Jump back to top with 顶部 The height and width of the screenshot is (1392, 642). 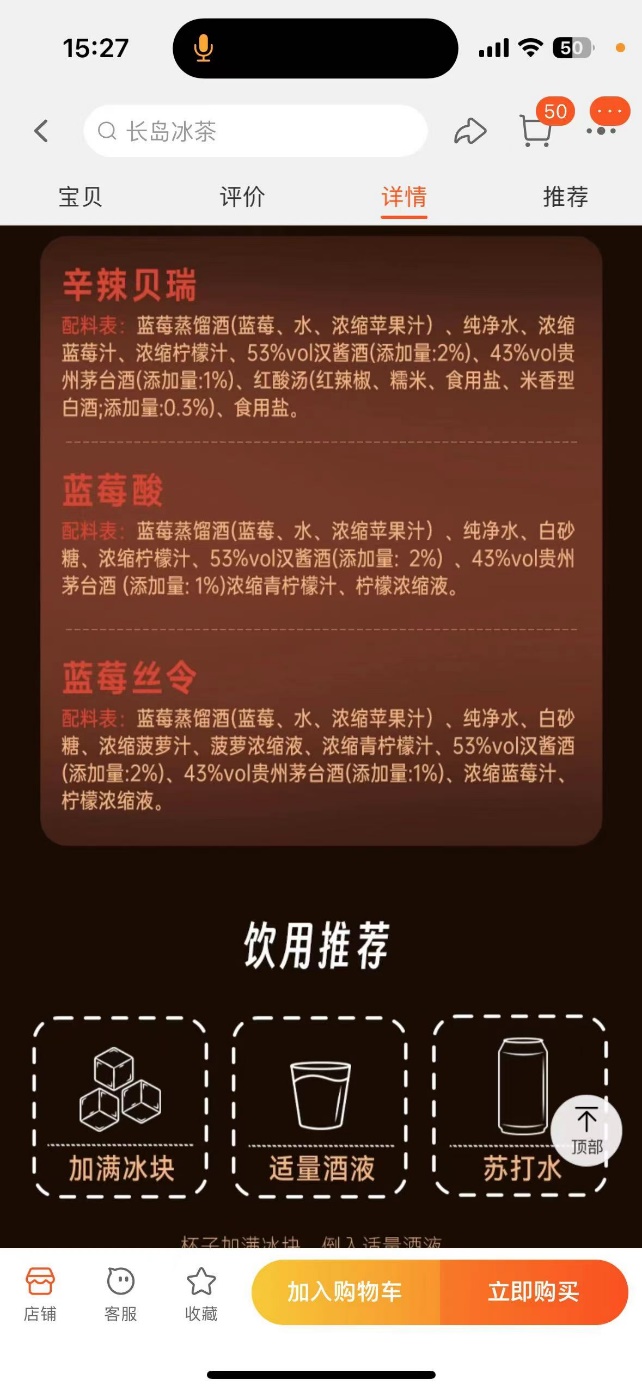coord(587,1130)
